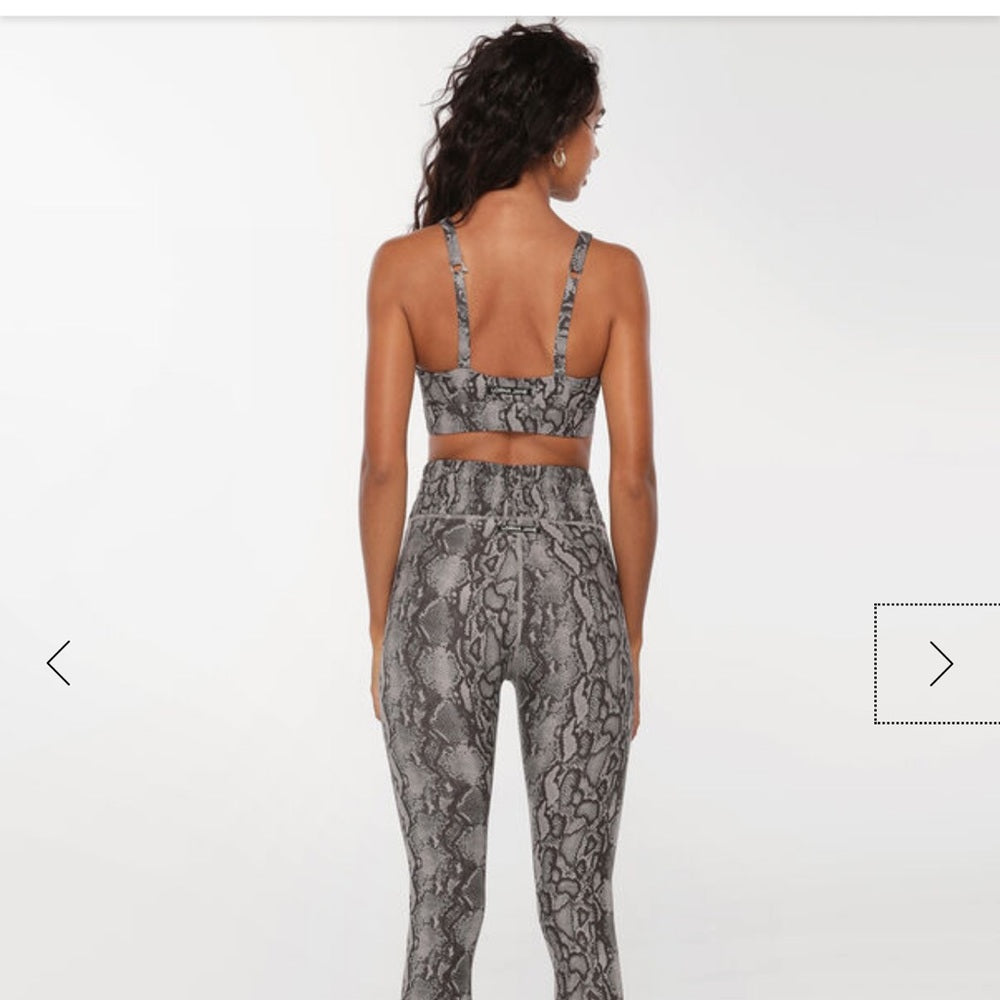
Task: Show the next product image
Action: click(939, 663)
